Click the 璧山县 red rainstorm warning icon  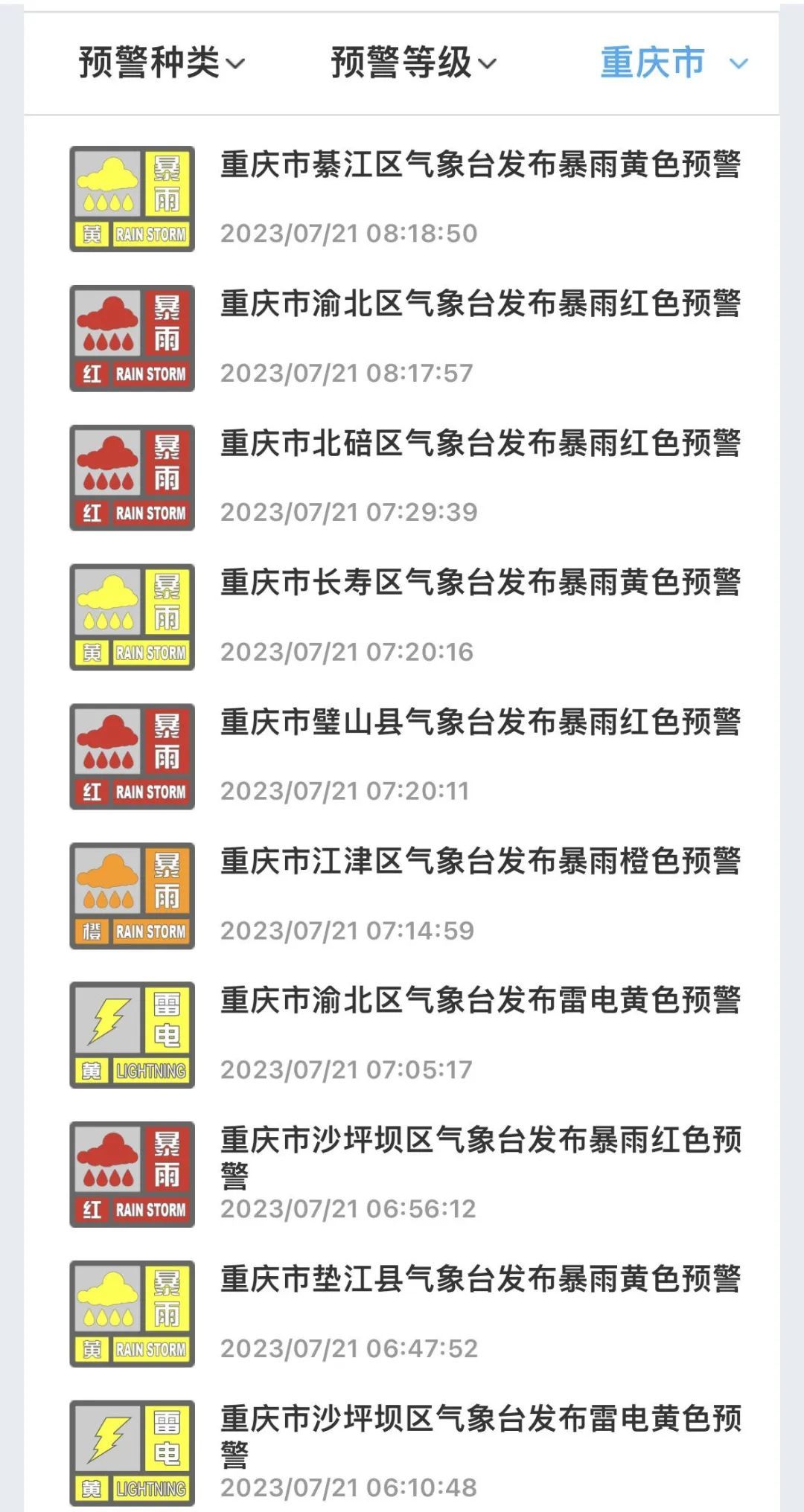[131, 751]
